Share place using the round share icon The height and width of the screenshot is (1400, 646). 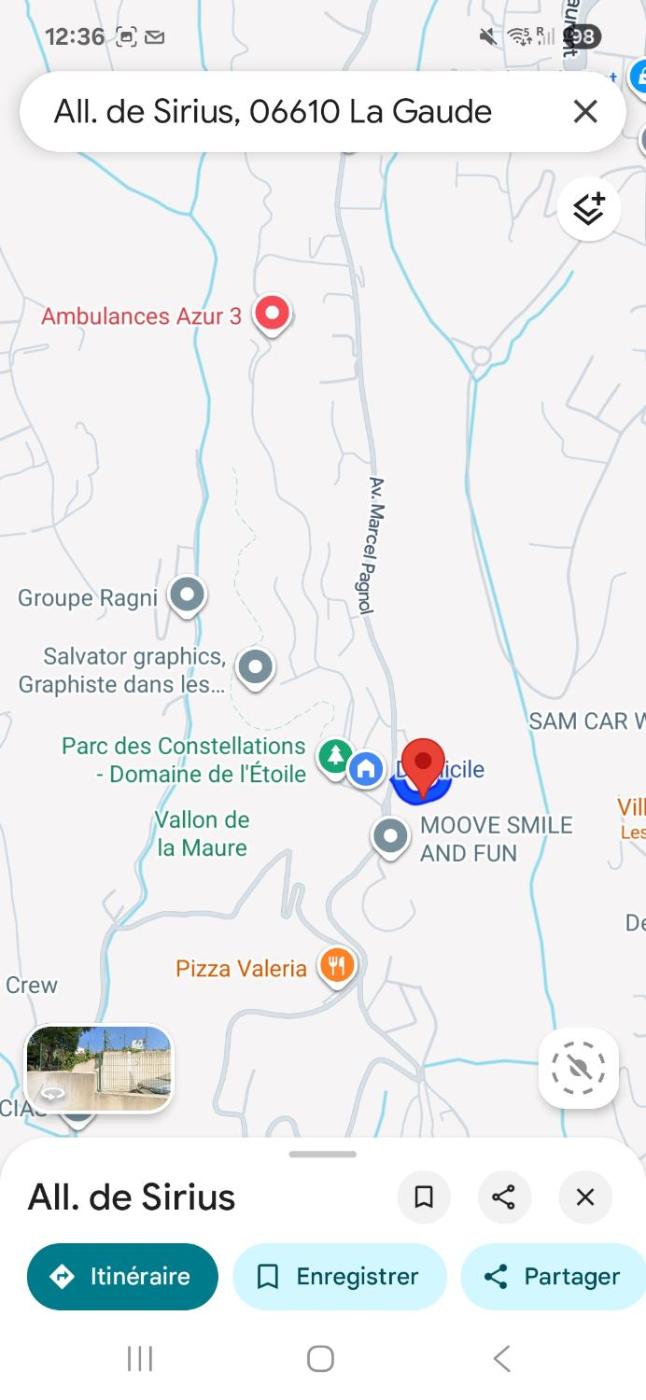point(504,1197)
